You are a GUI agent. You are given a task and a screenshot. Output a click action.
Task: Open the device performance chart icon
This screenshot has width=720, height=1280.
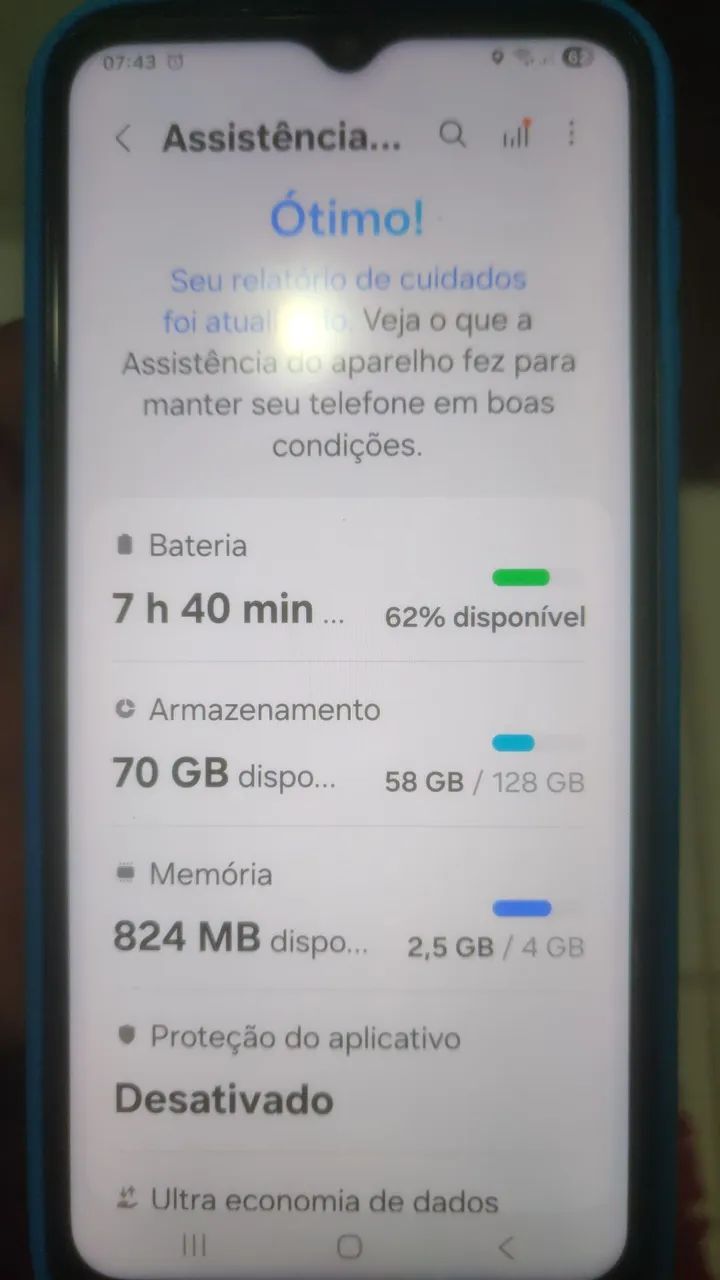(516, 135)
